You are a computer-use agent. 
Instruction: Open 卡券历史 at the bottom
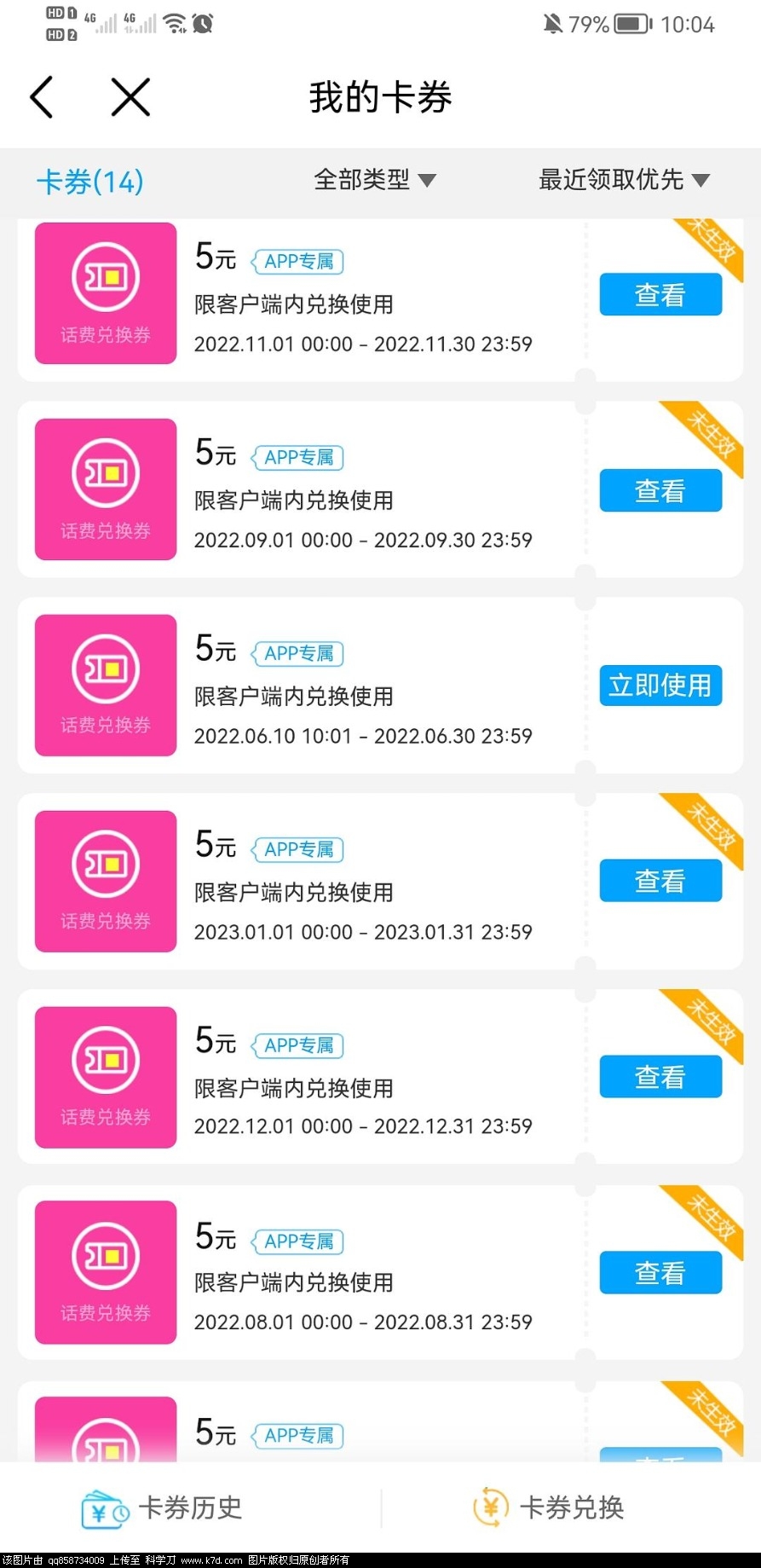tap(162, 1508)
